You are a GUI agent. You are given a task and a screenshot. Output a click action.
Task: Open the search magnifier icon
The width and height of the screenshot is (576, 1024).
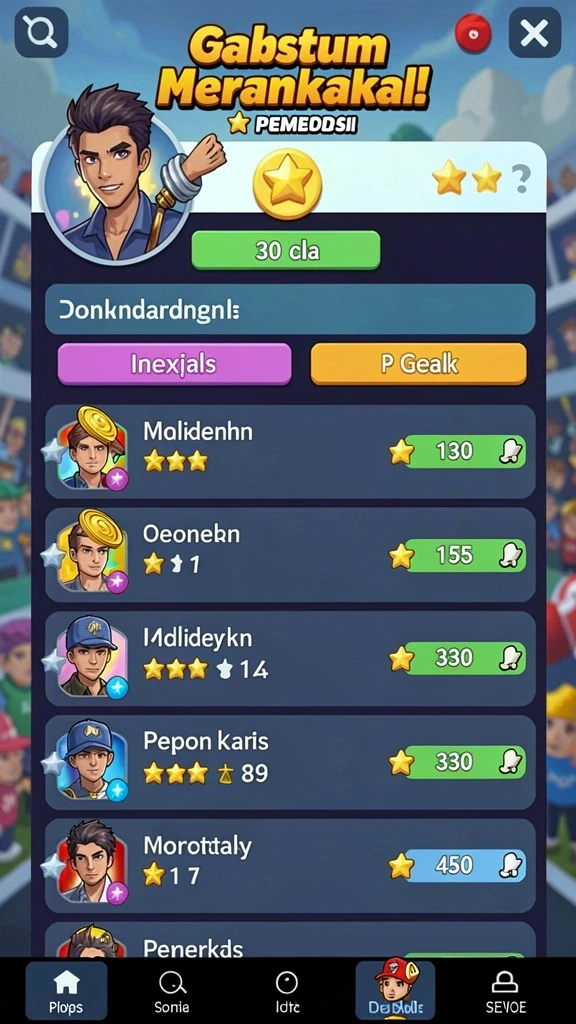41,32
